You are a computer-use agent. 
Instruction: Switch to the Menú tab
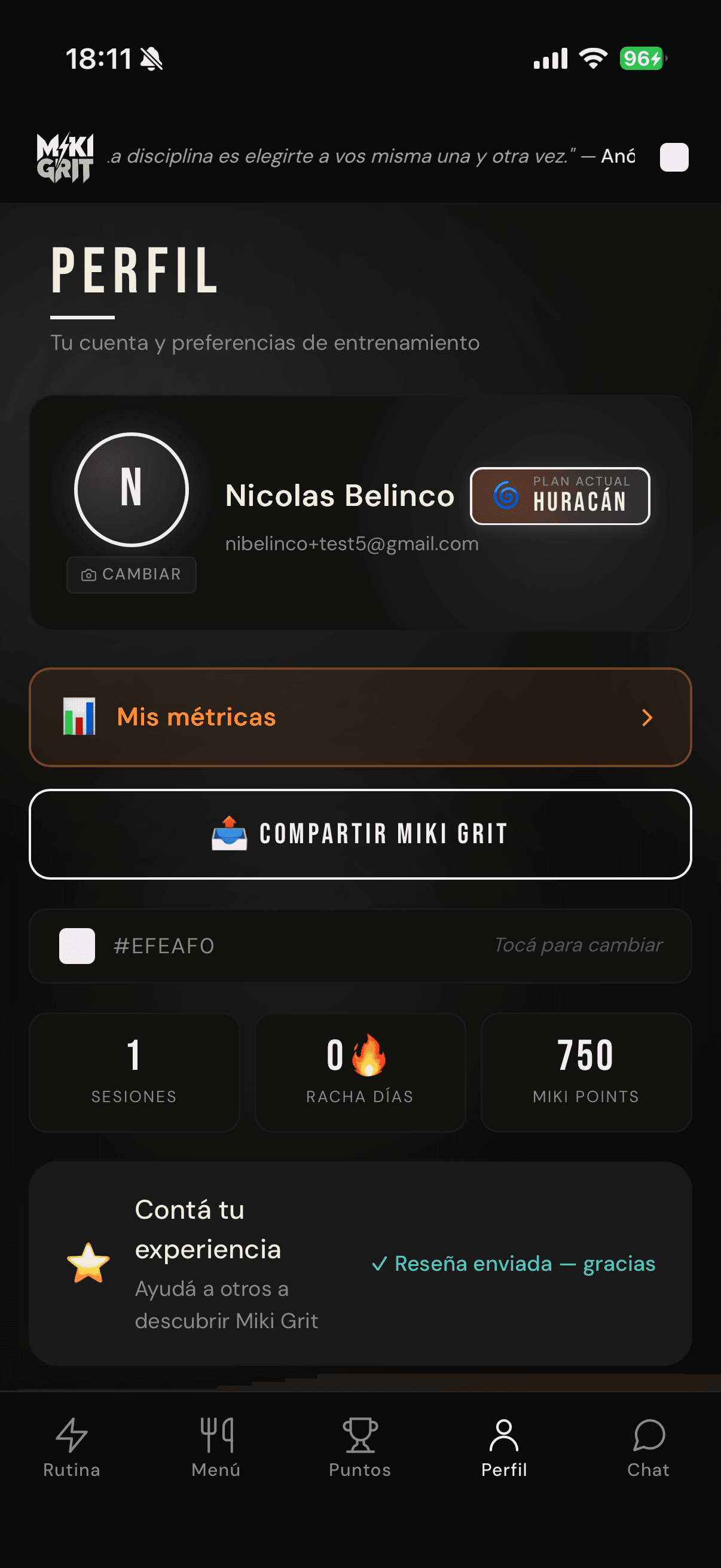coord(216,1447)
